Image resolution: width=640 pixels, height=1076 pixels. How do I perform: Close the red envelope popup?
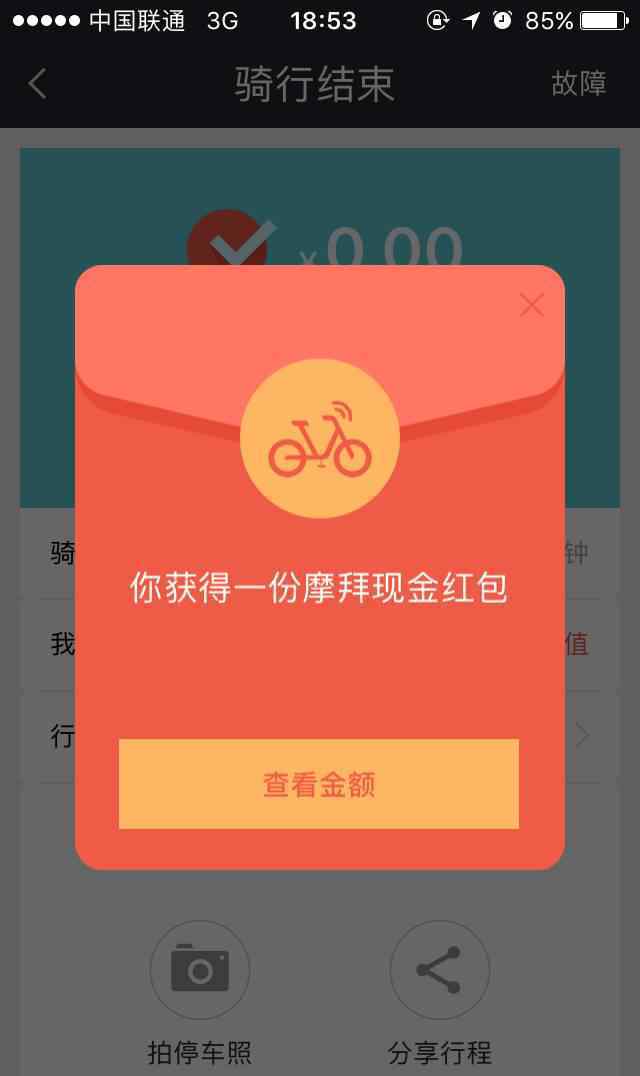tap(532, 305)
